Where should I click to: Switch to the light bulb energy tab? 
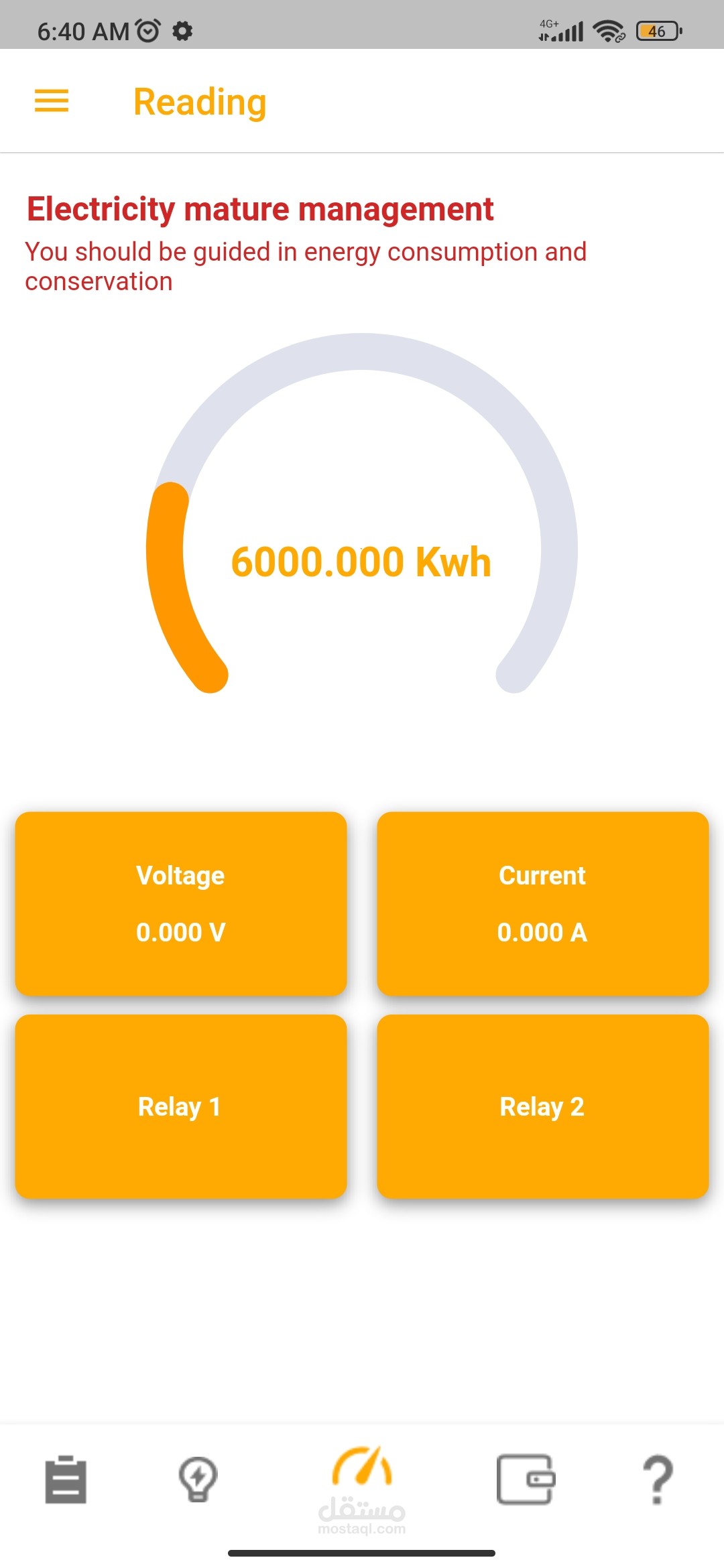[x=198, y=1479]
